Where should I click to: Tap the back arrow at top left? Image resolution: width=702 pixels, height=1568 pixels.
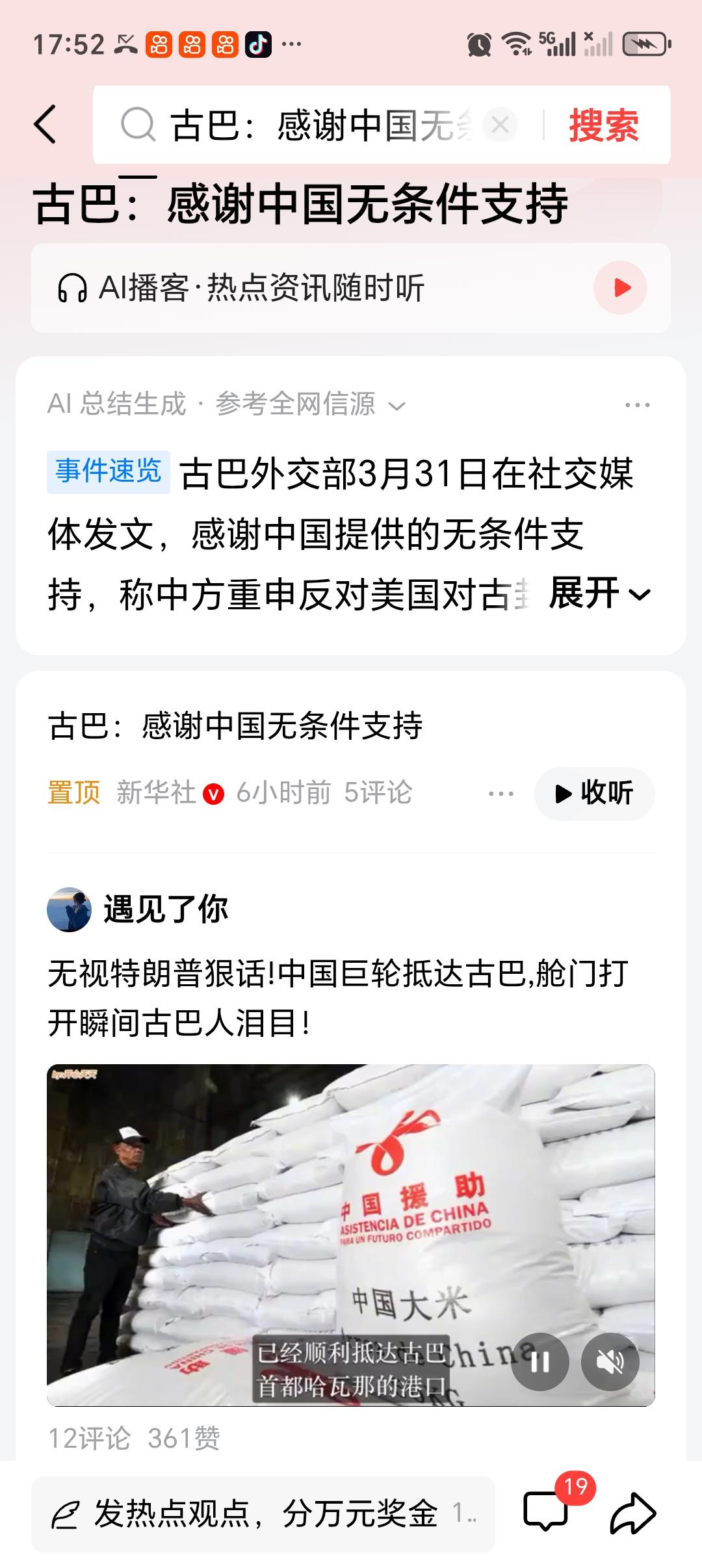(x=45, y=125)
